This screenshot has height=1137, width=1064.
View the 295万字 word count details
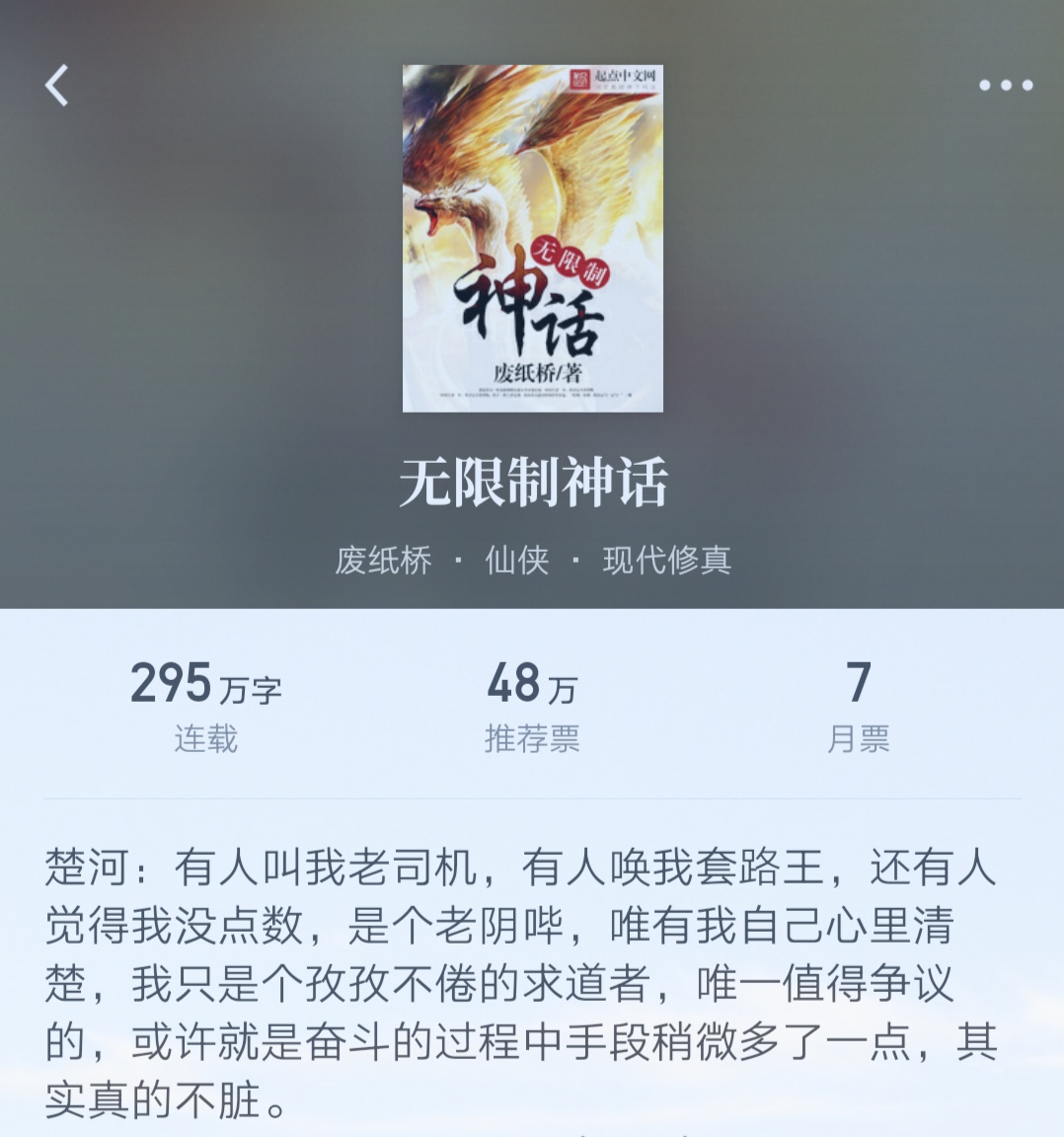[206, 683]
